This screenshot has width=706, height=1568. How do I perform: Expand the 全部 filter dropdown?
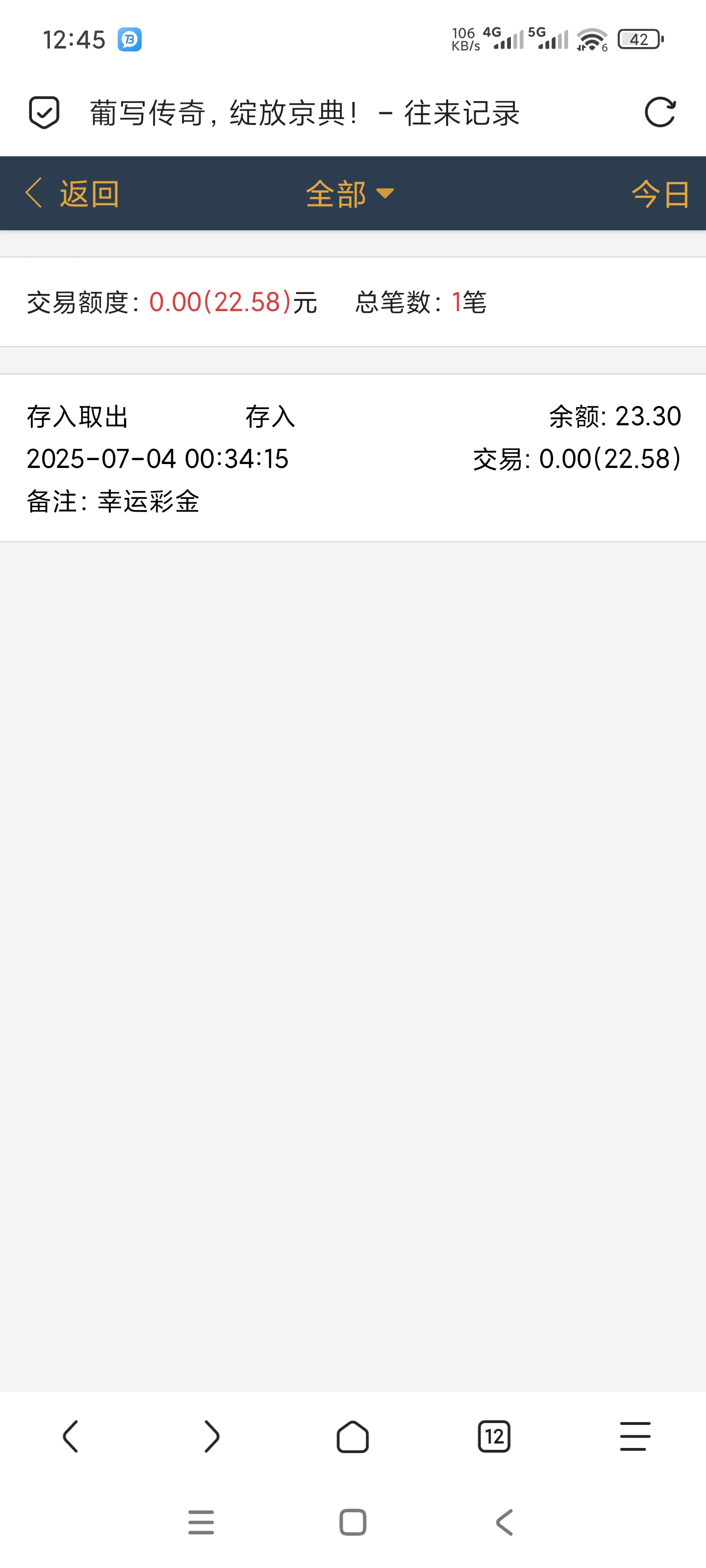click(350, 194)
